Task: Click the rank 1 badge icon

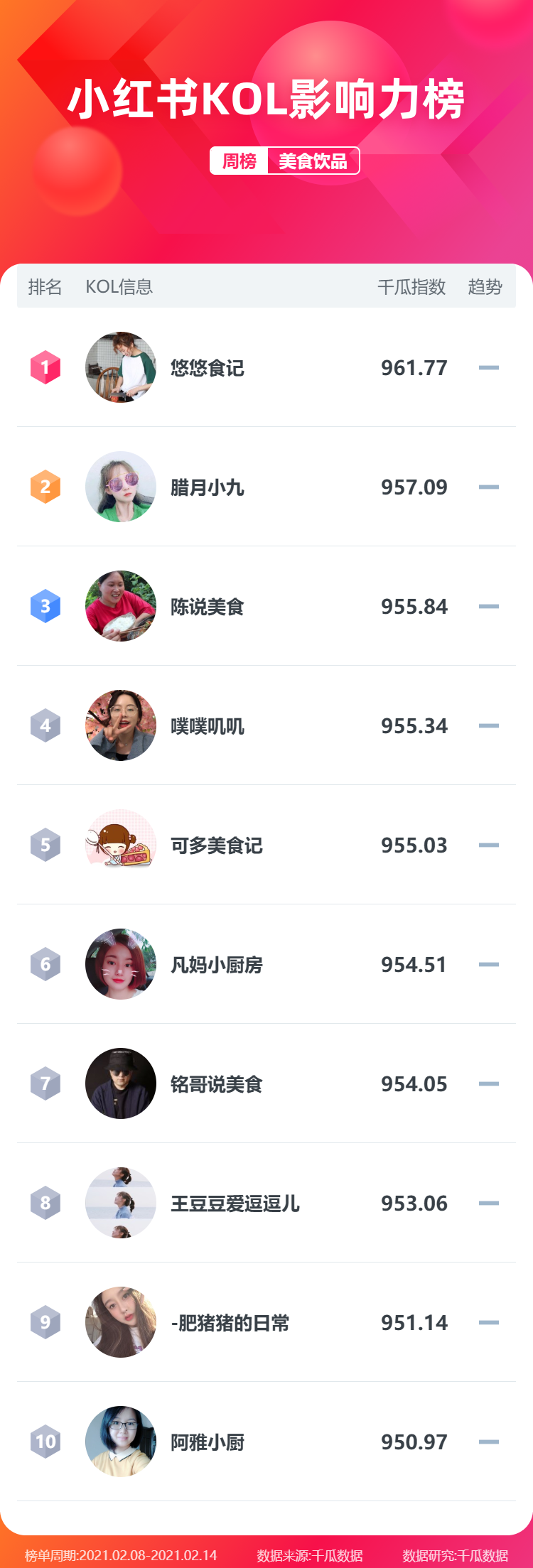Action: click(x=45, y=368)
